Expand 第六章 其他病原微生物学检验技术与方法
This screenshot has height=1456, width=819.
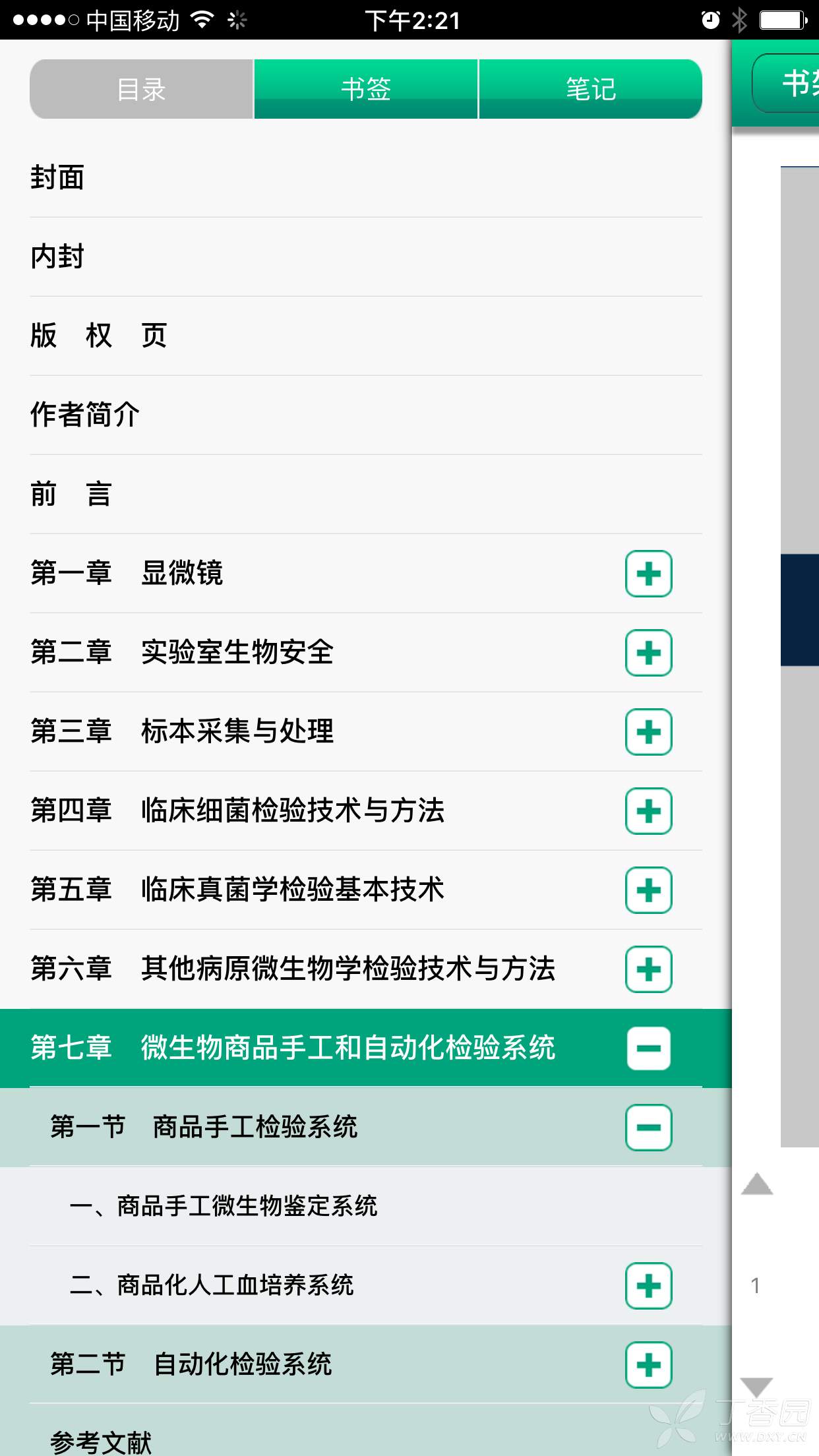(x=648, y=969)
